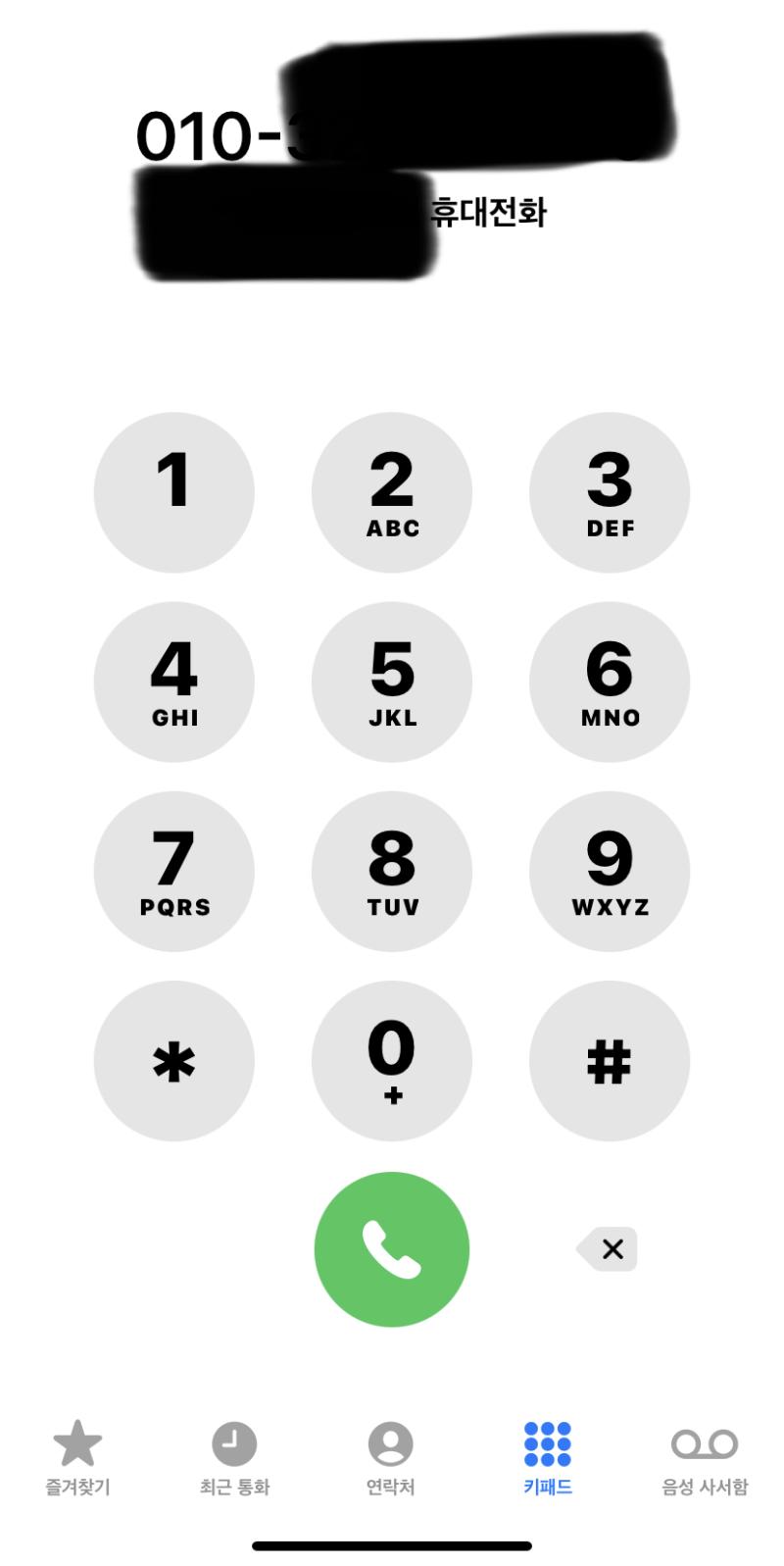Tap the 6 MNO key
The width and height of the screenshot is (784, 1566).
(610, 682)
